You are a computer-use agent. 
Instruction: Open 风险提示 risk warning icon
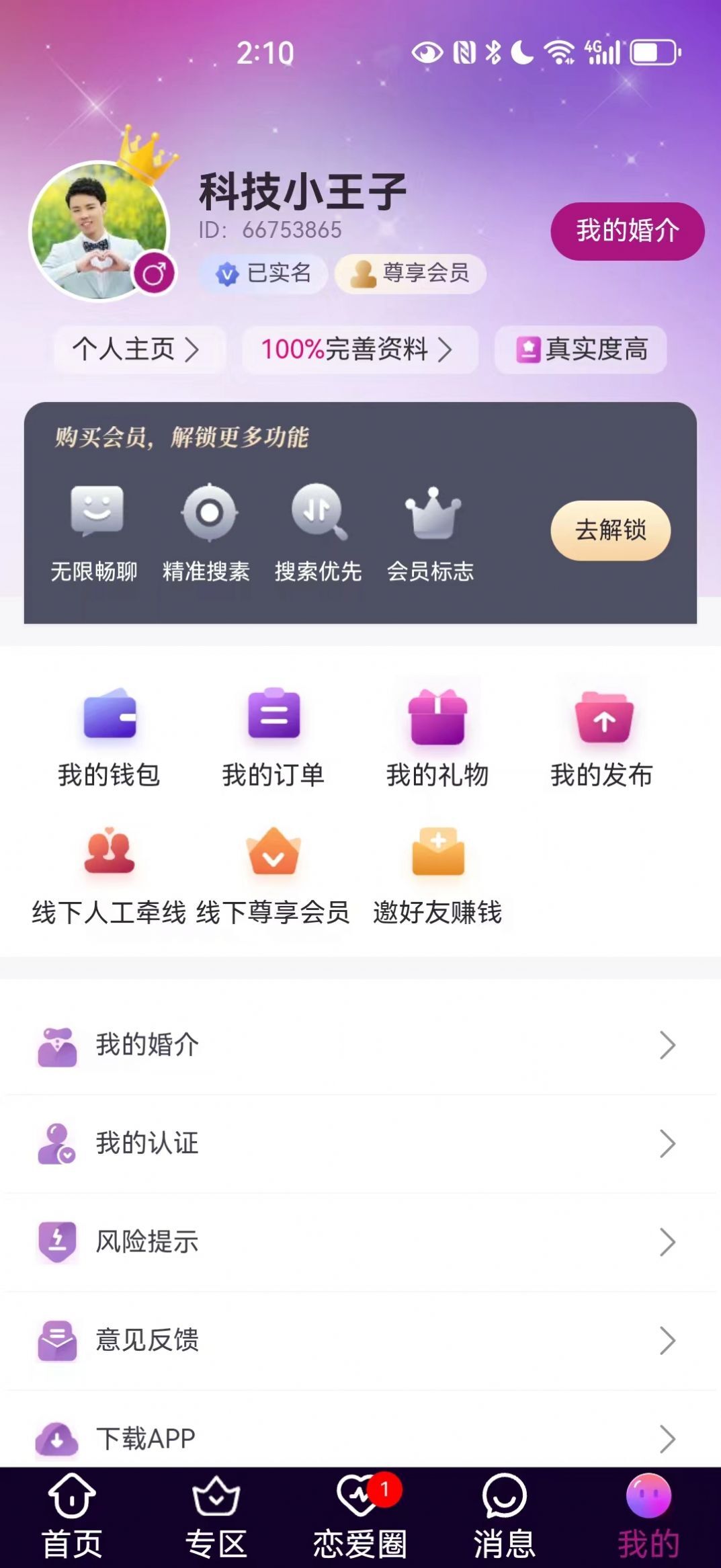tap(59, 1241)
